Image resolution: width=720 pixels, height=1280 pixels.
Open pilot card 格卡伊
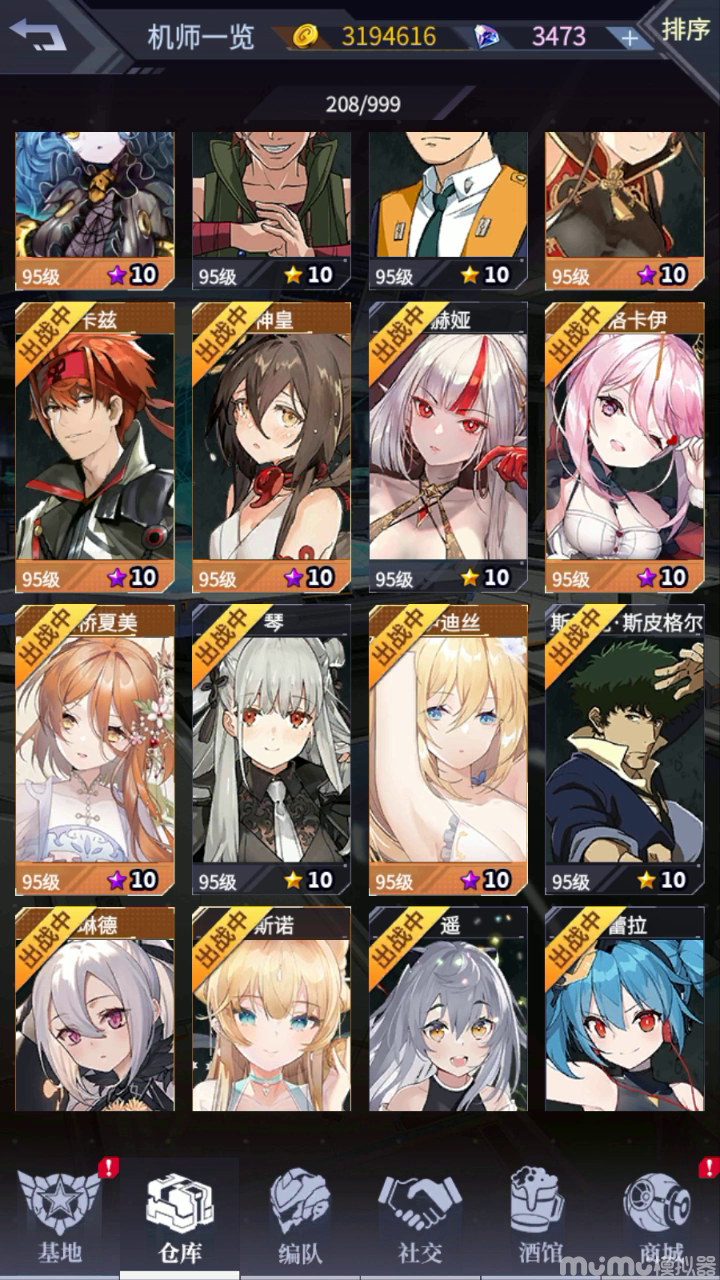(624, 447)
